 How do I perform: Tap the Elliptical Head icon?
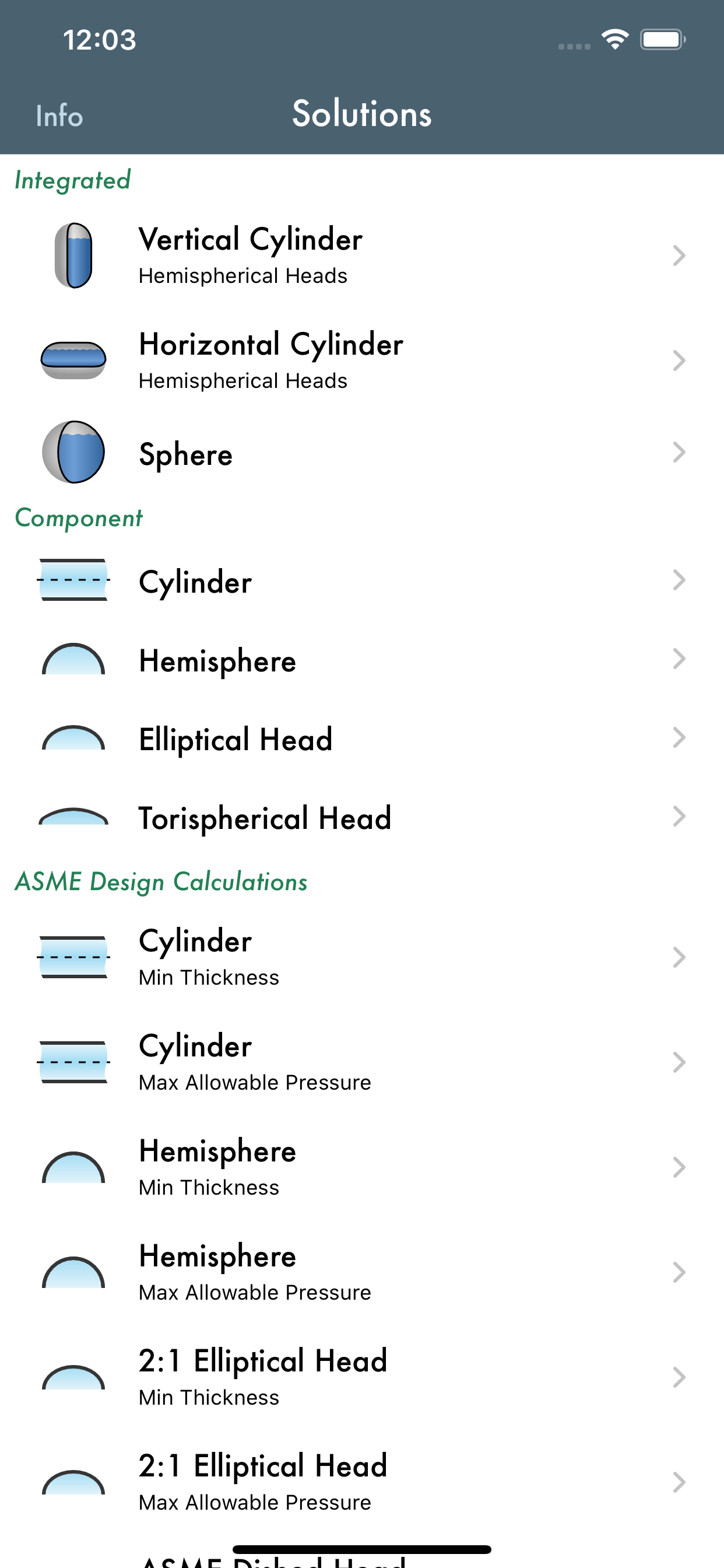(x=73, y=738)
